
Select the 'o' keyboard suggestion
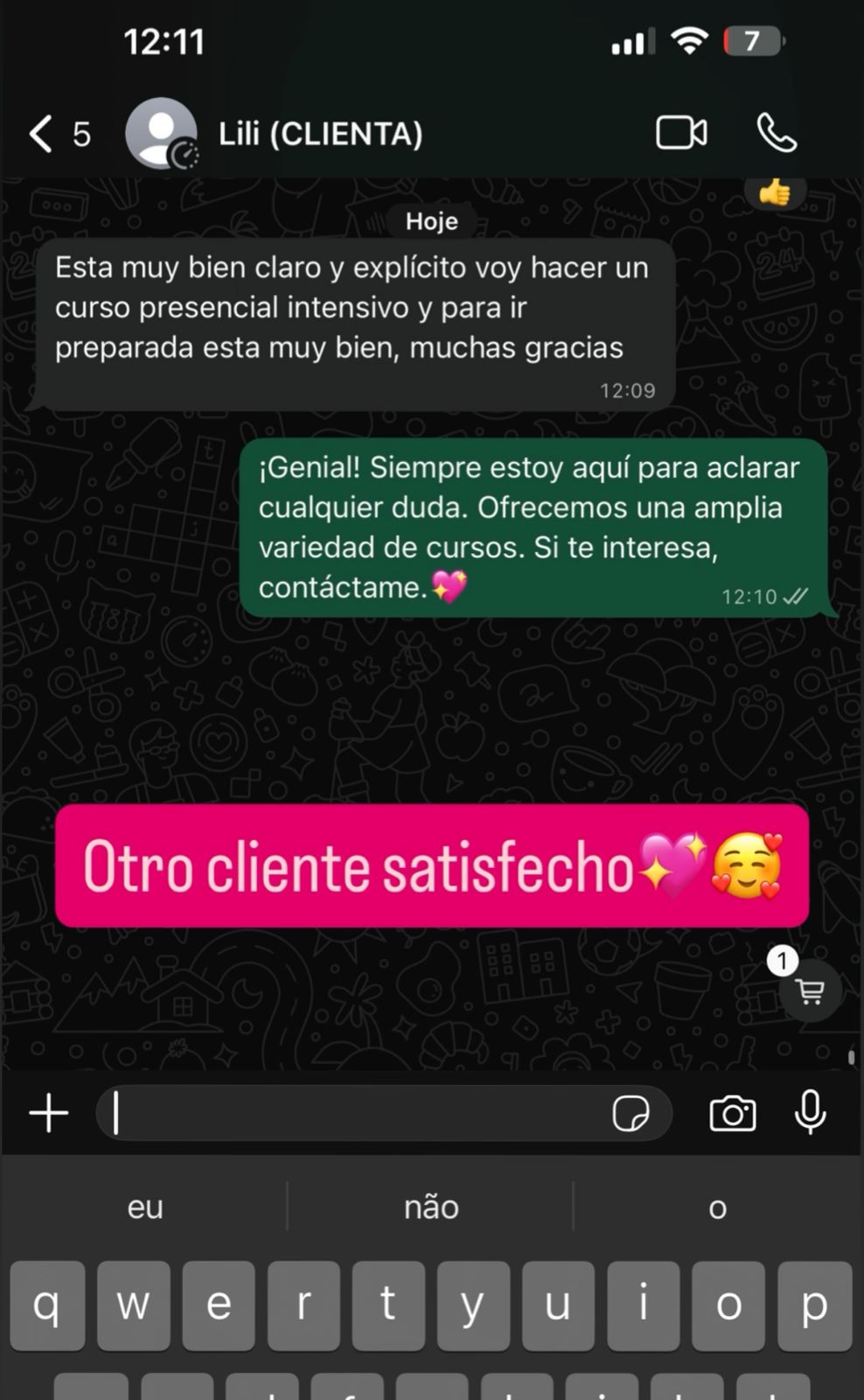point(717,1207)
